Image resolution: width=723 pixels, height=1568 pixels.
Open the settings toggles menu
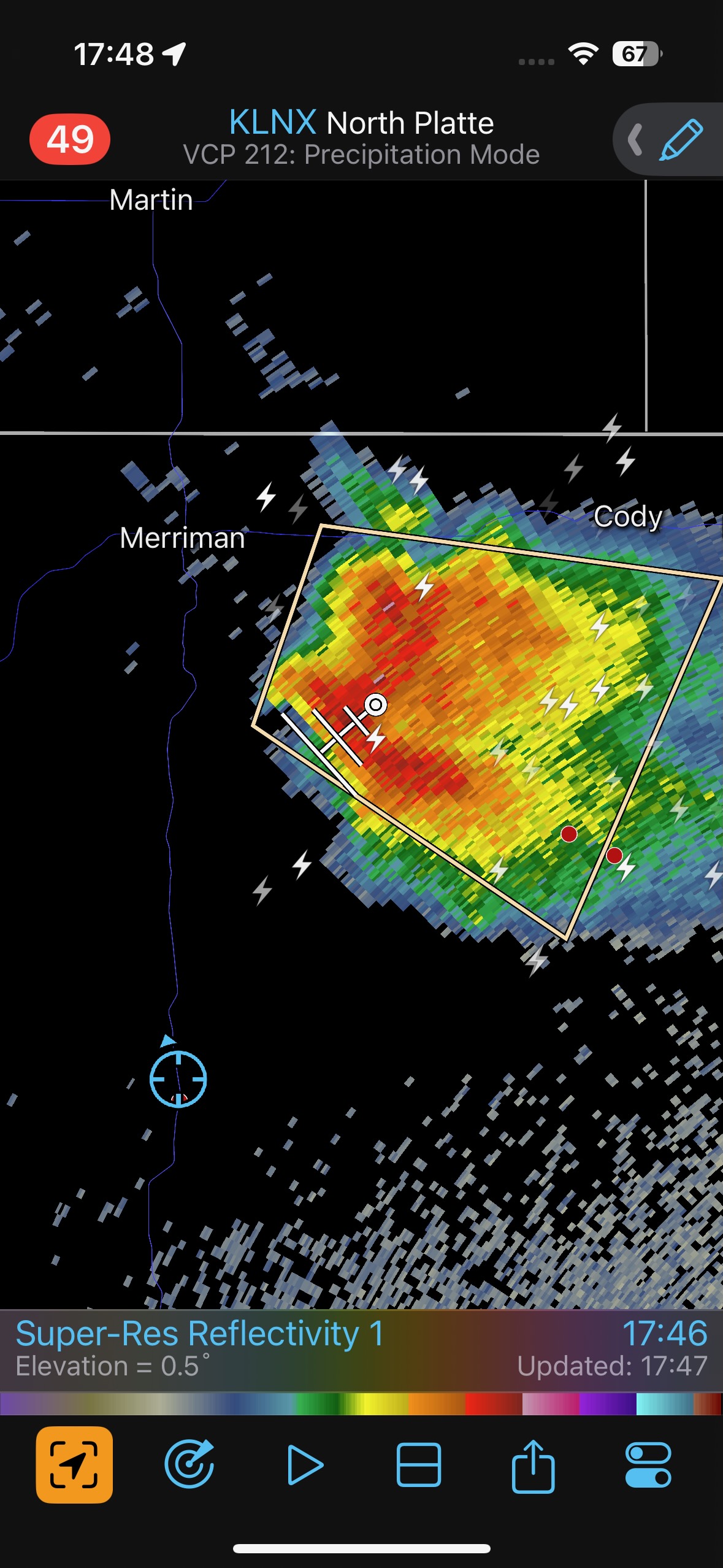648,1465
